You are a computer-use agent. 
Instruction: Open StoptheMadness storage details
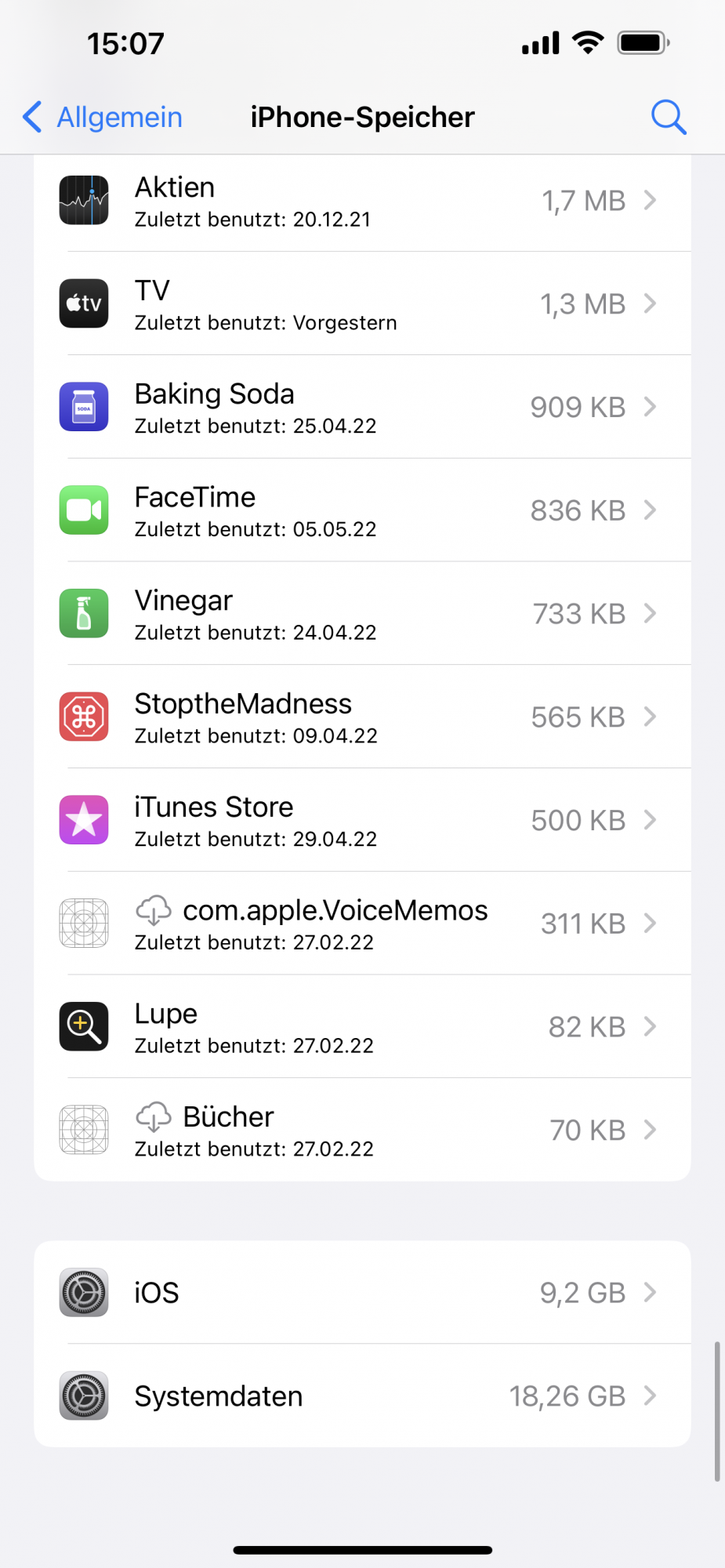coord(362,717)
